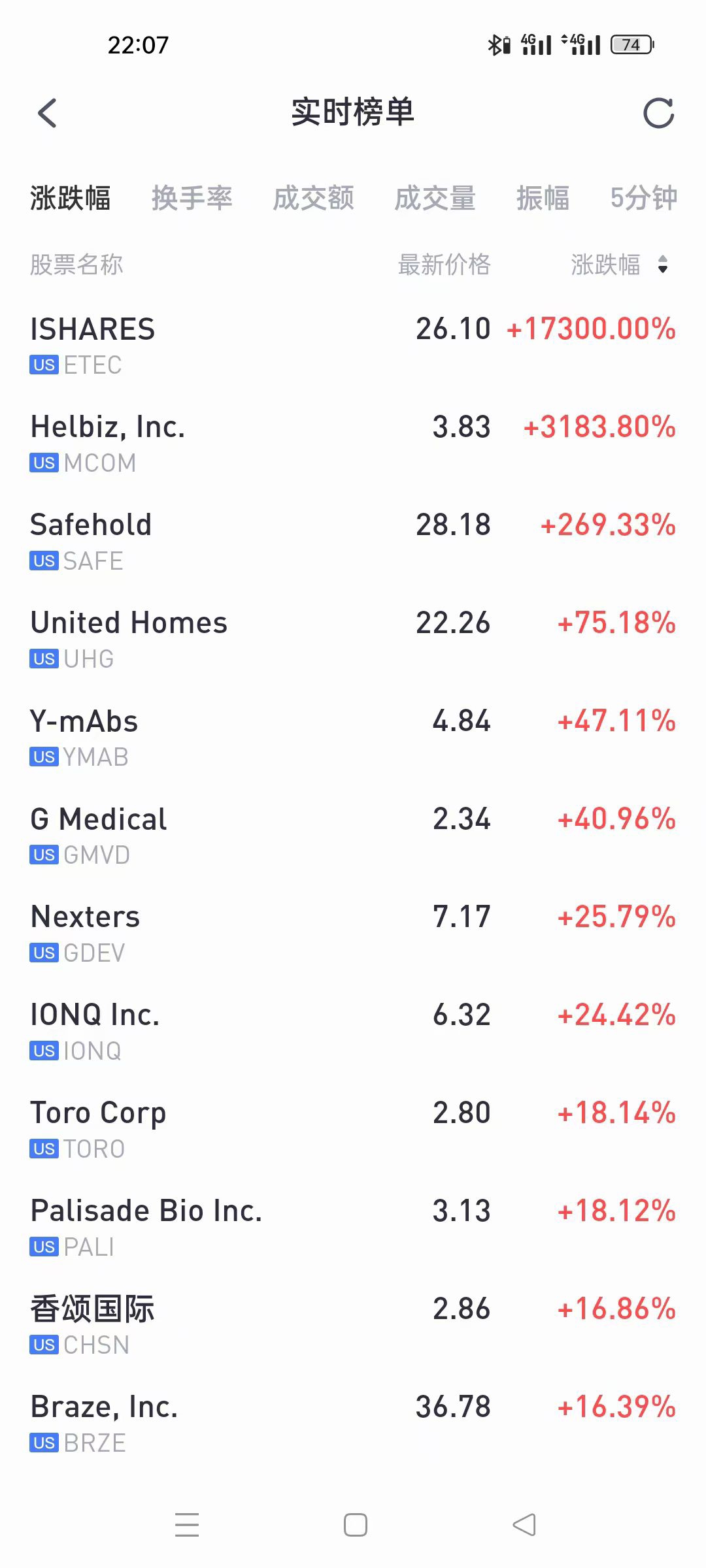
Task: Select the 成交量 tab
Action: [435, 198]
